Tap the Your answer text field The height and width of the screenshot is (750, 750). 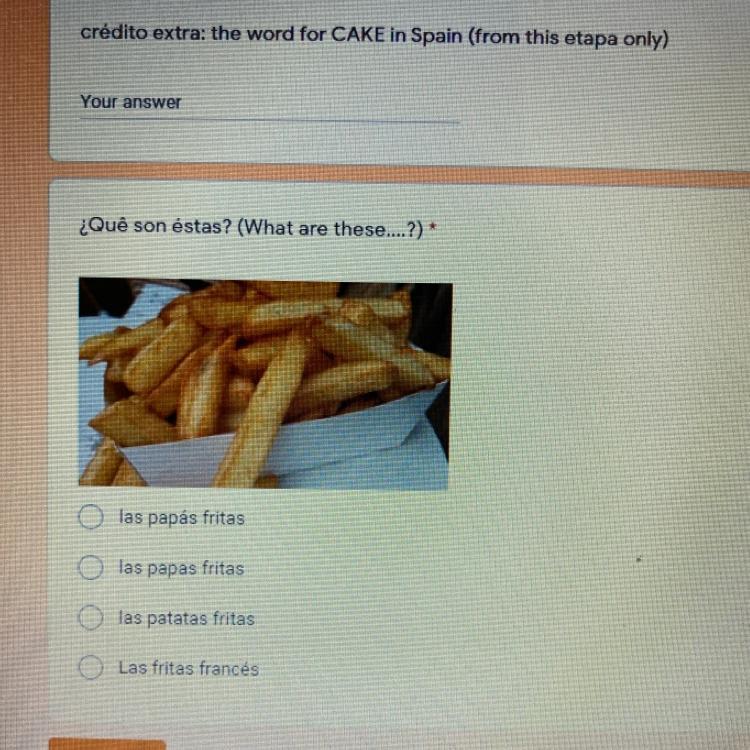[268, 103]
